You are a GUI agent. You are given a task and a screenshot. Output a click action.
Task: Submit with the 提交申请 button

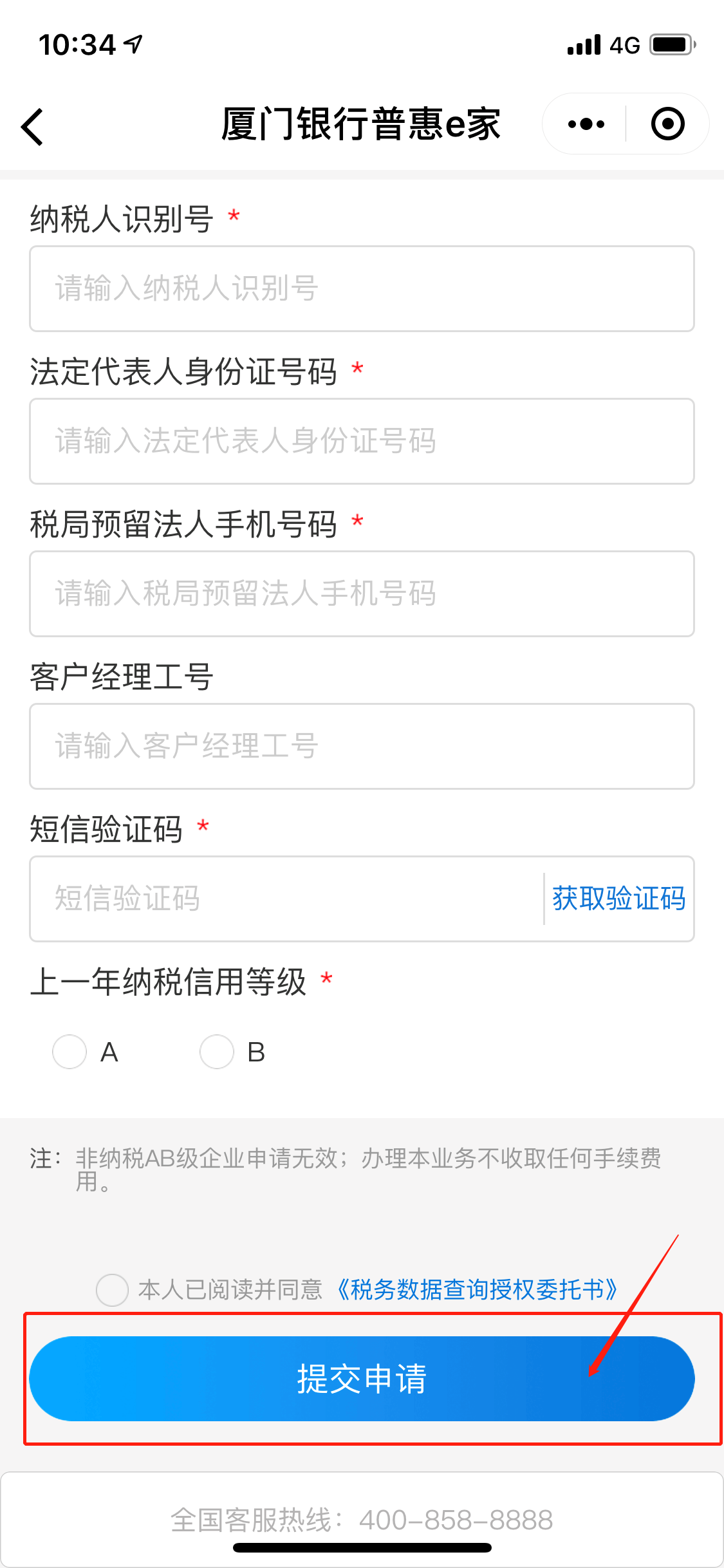point(361,1379)
